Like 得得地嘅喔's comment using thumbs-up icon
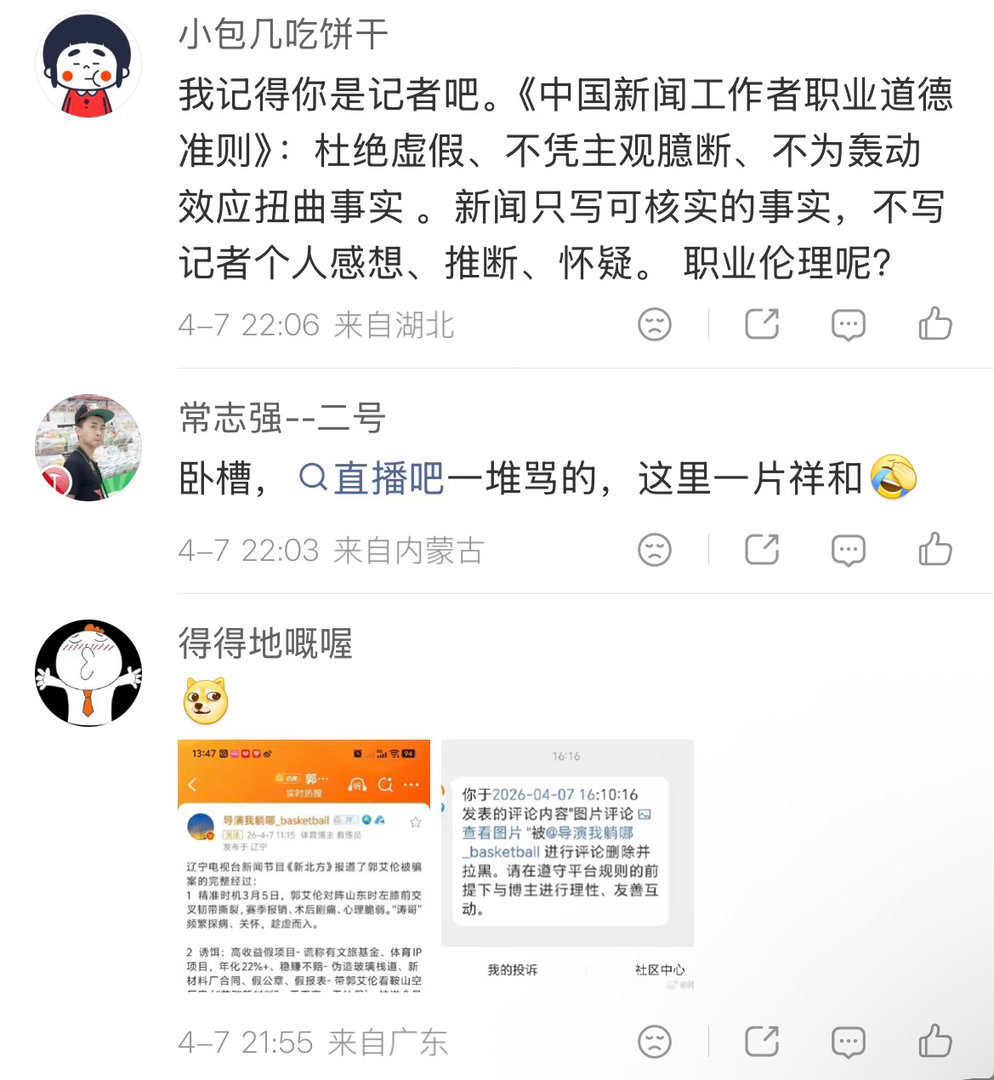This screenshot has height=1080, width=994. point(936,1041)
